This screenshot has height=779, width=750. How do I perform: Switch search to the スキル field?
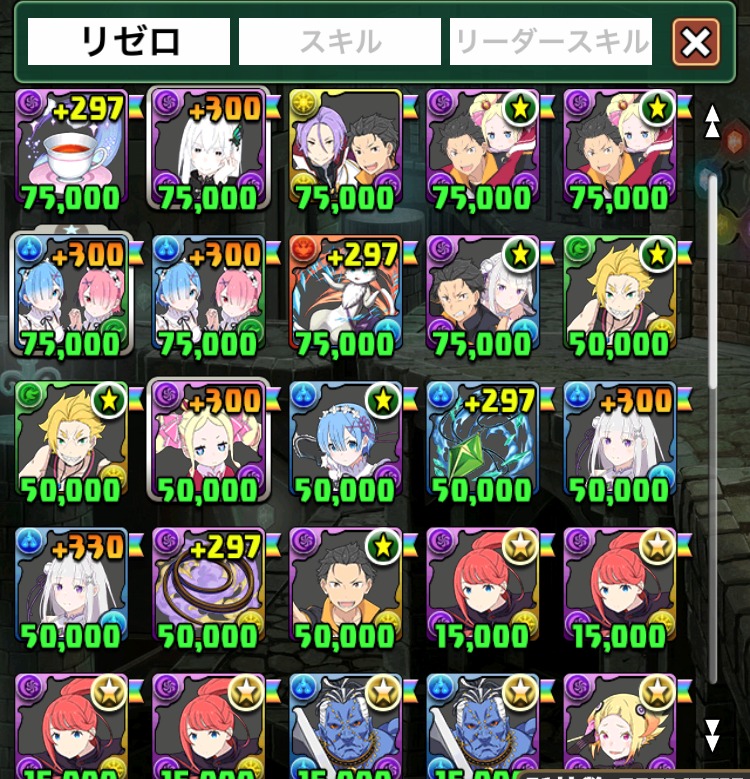pos(339,42)
